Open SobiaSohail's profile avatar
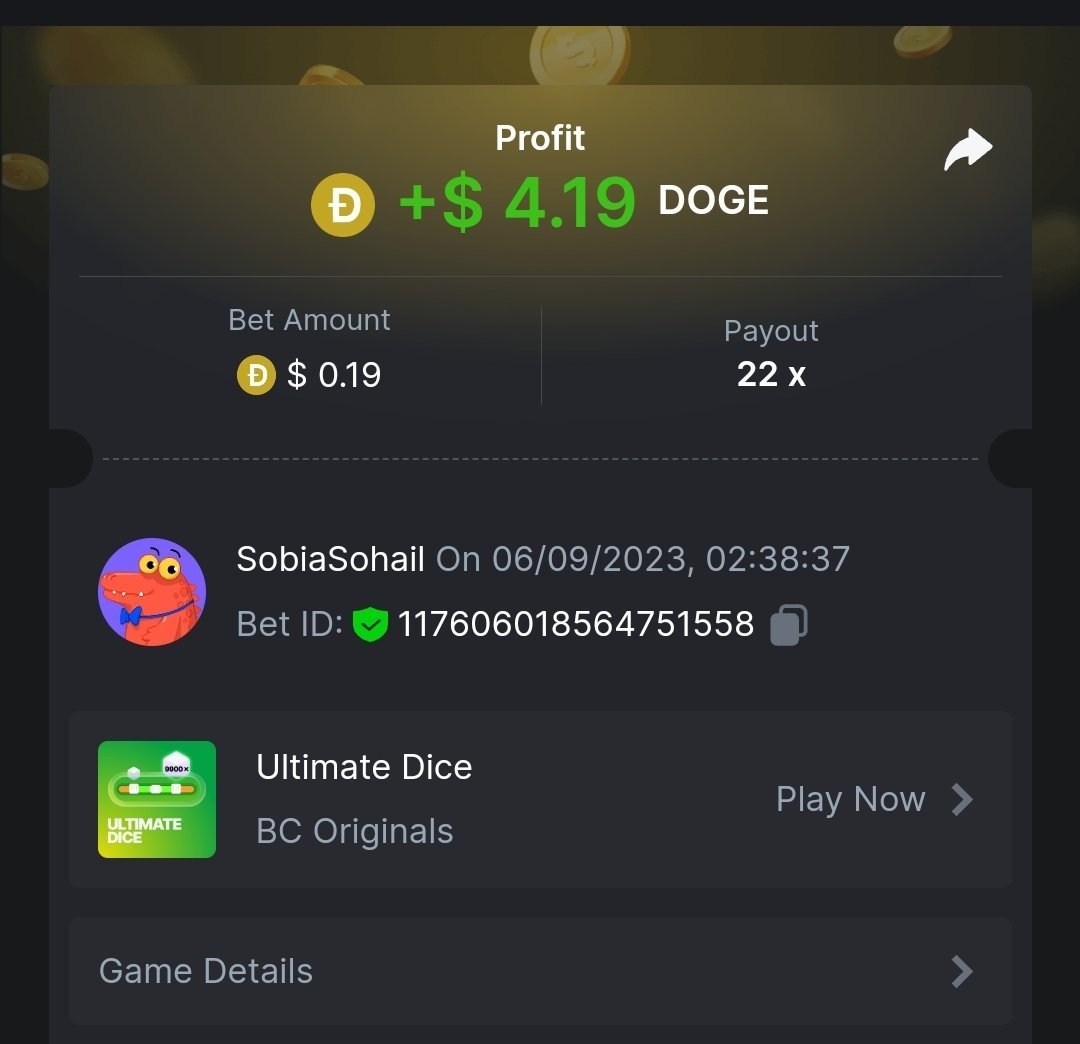Image resolution: width=1080 pixels, height=1044 pixels. point(152,592)
